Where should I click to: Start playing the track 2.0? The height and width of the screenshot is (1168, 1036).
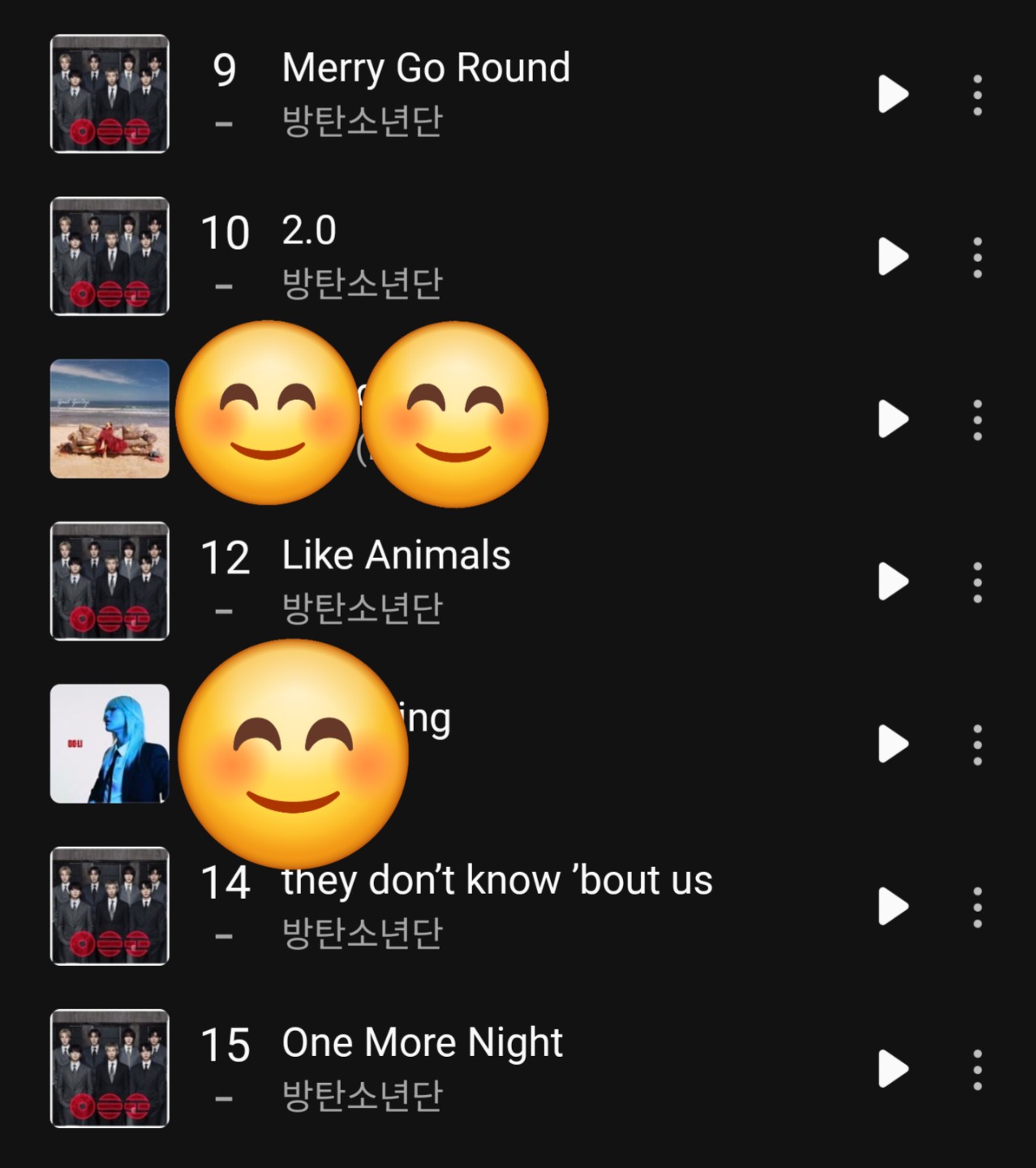pyautogui.click(x=892, y=257)
